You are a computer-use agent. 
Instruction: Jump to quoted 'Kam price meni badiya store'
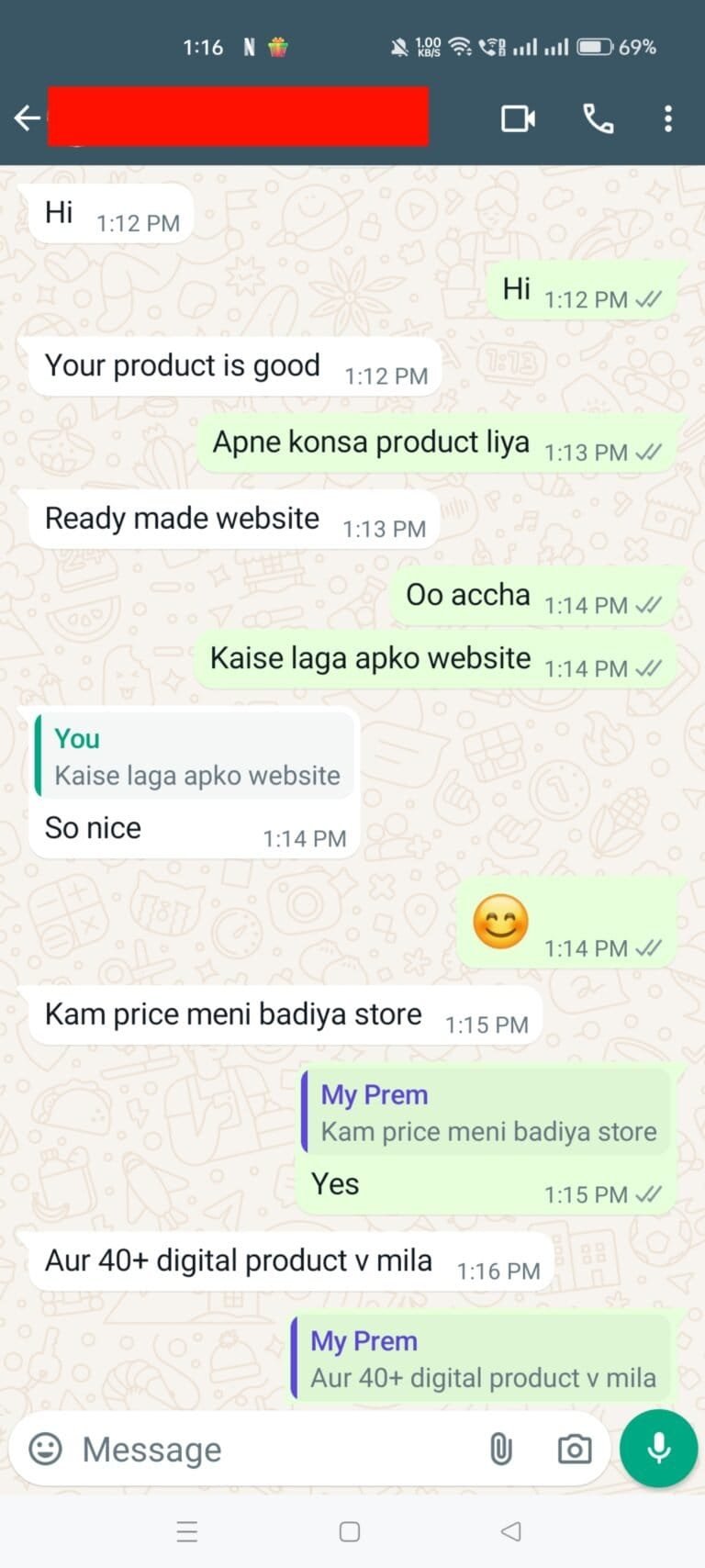(x=487, y=1113)
